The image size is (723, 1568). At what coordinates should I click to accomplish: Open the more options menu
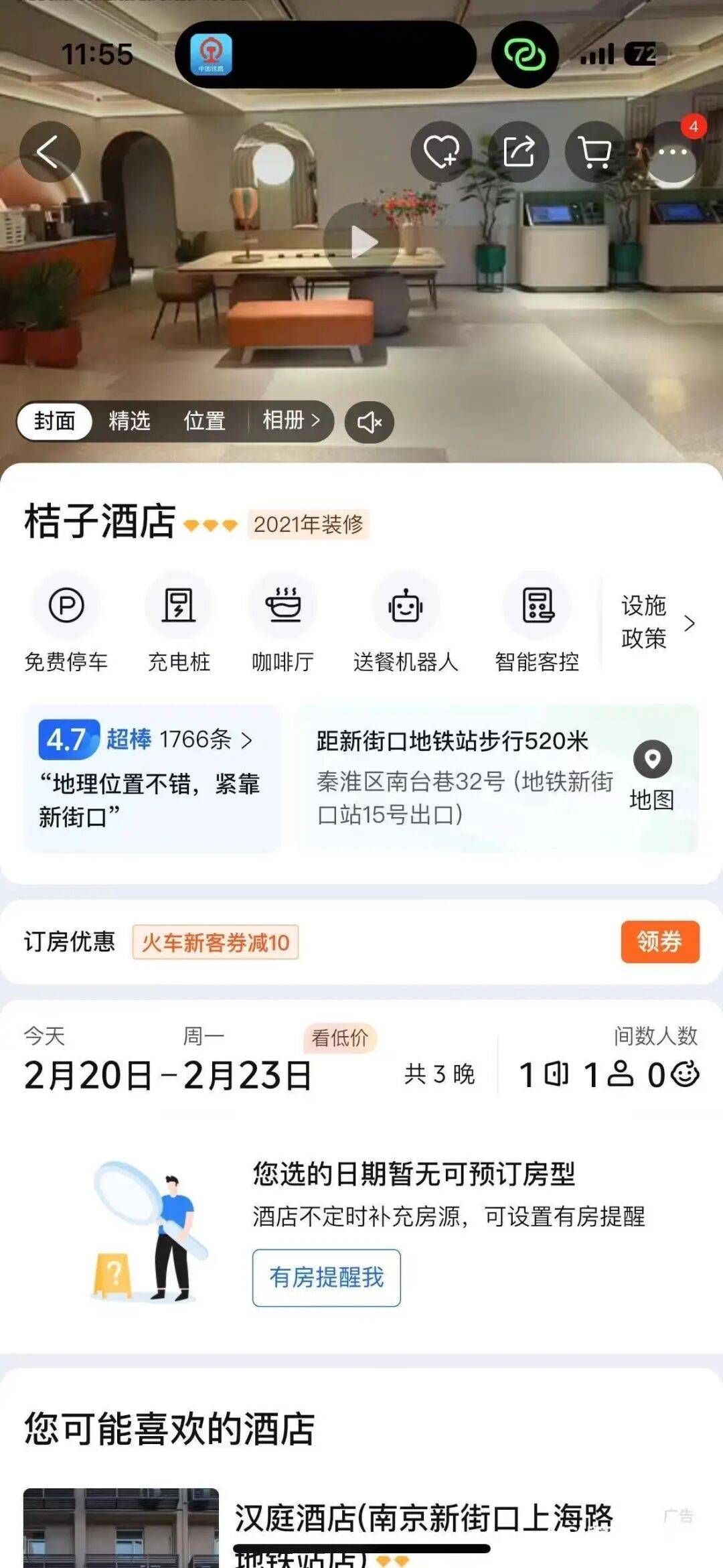pos(672,151)
